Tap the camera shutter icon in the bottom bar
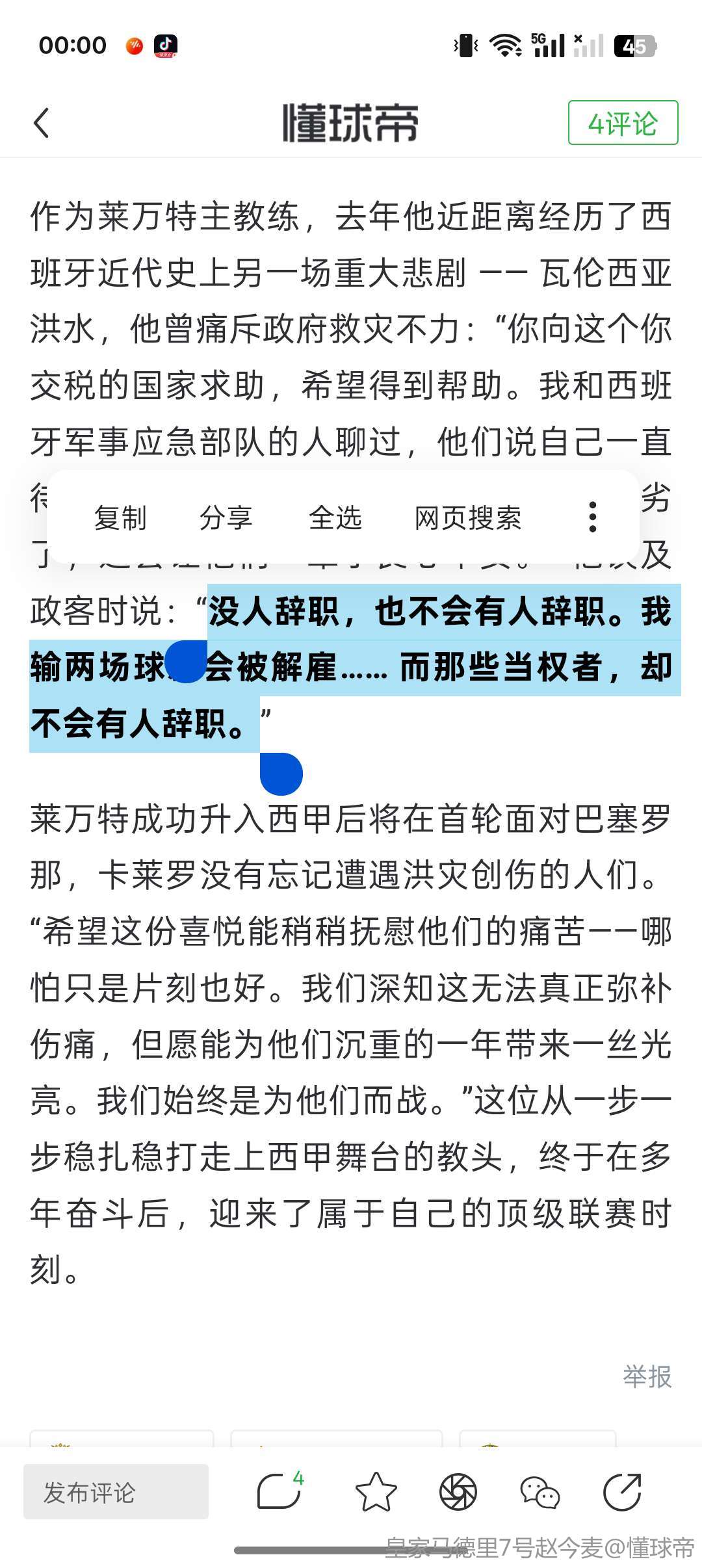 point(458,1491)
